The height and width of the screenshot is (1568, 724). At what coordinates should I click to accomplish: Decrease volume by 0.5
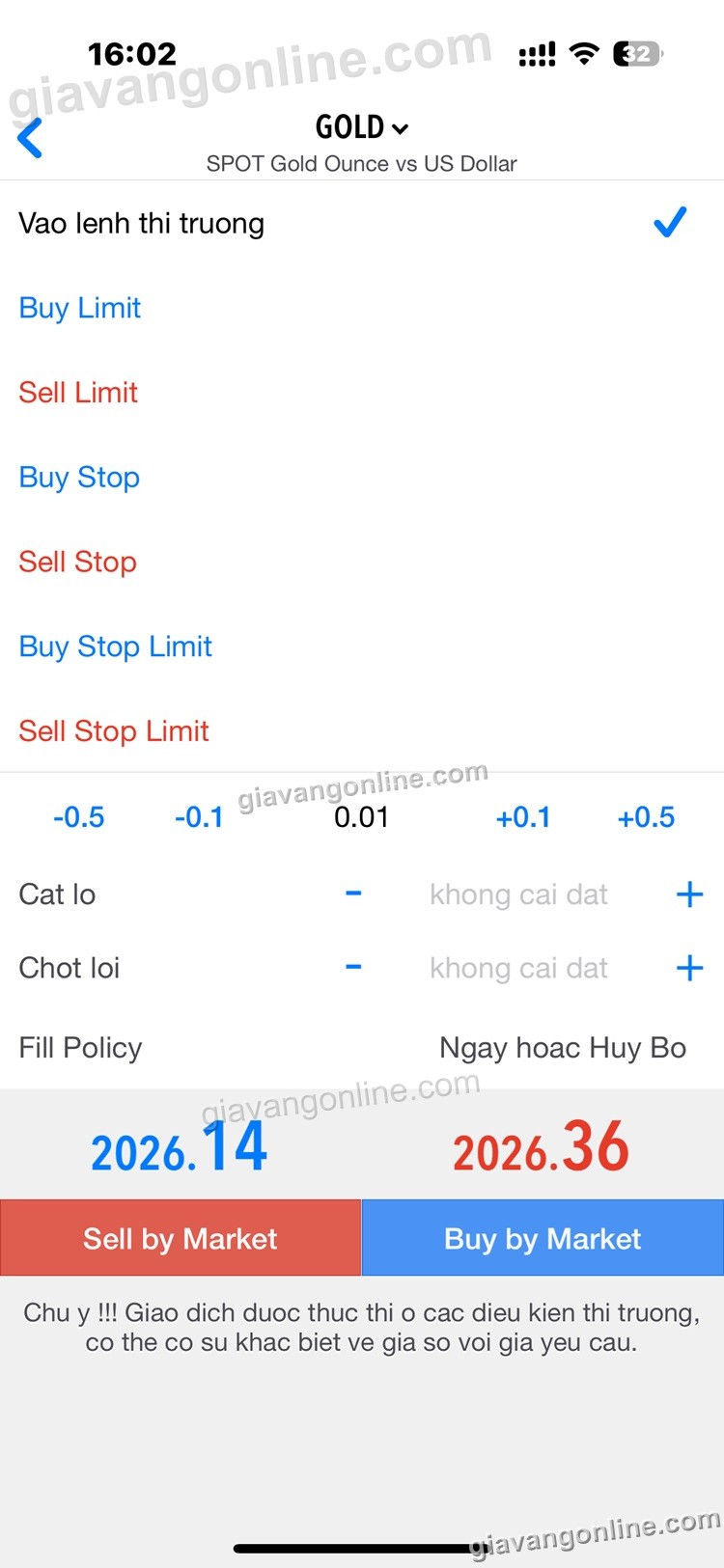click(79, 817)
